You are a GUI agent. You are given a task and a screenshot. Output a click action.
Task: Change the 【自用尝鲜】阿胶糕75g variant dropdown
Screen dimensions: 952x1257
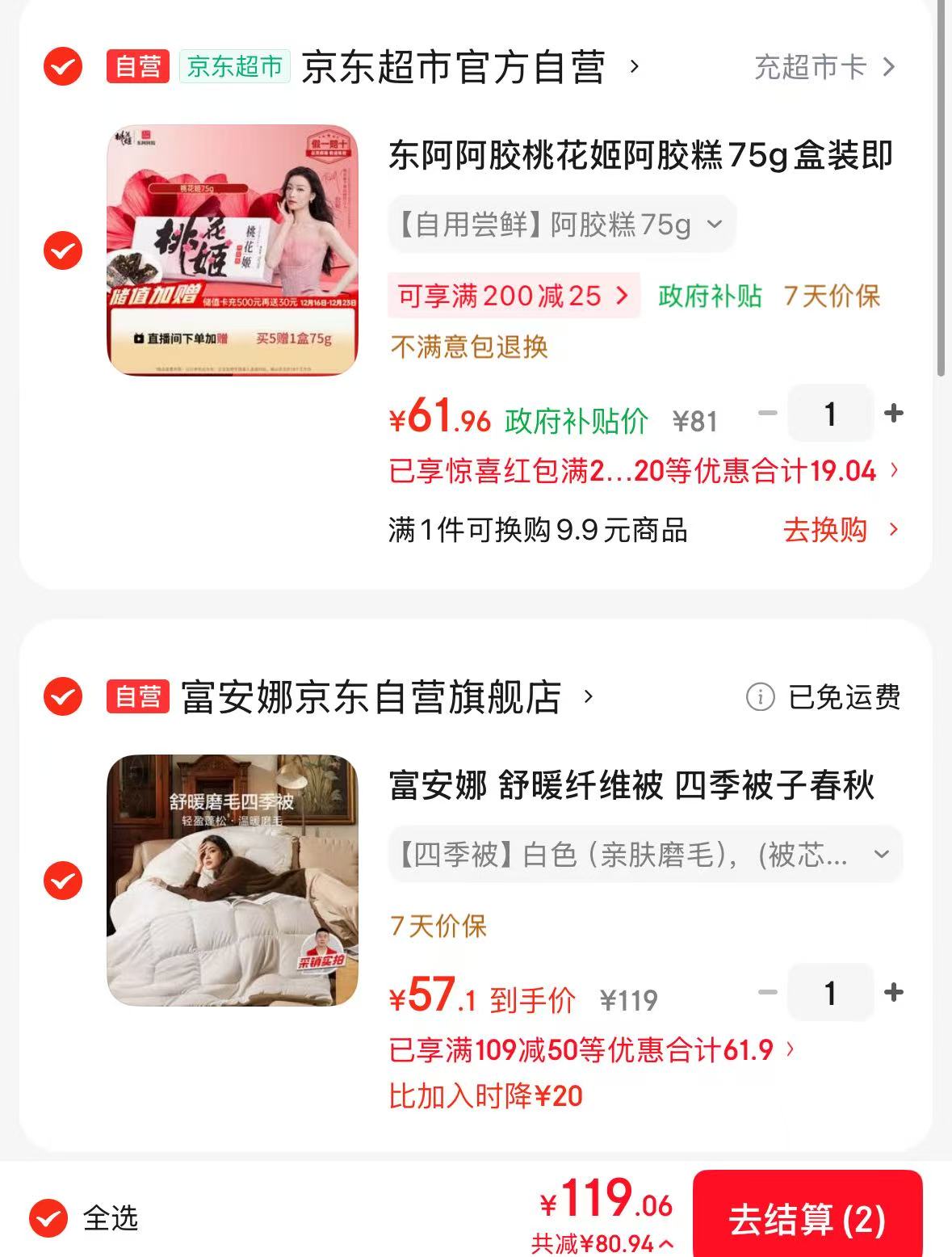pyautogui.click(x=561, y=225)
